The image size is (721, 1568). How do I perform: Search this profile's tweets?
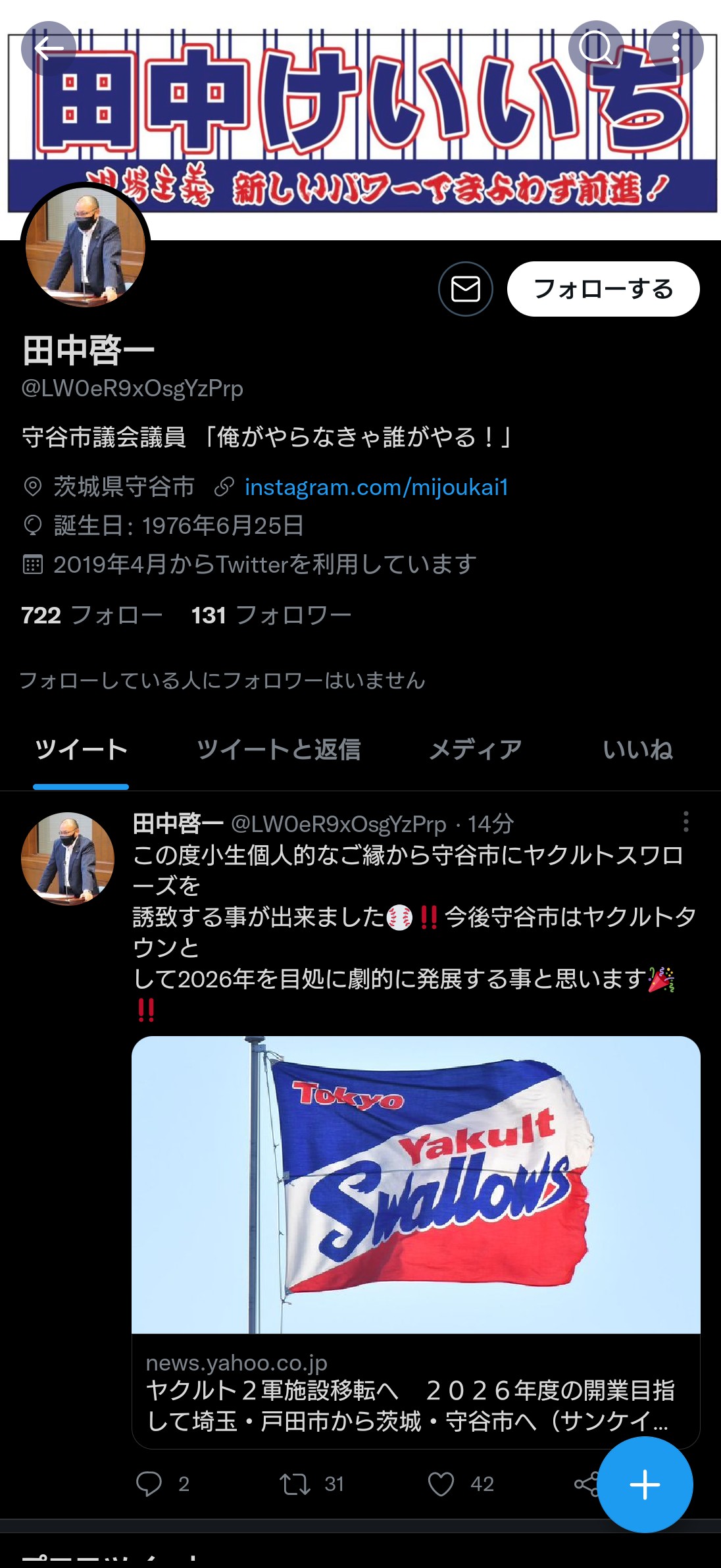[595, 48]
